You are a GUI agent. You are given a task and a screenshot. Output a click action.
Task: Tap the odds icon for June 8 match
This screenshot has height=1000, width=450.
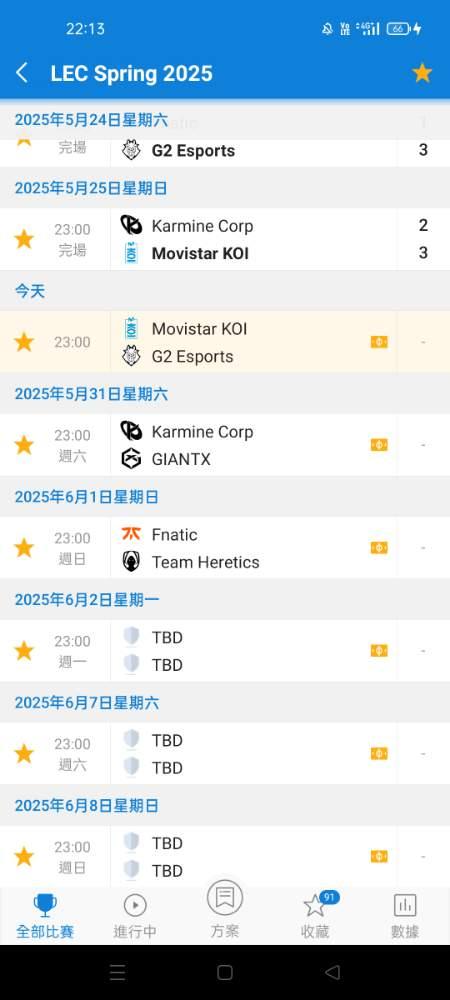pos(379,857)
